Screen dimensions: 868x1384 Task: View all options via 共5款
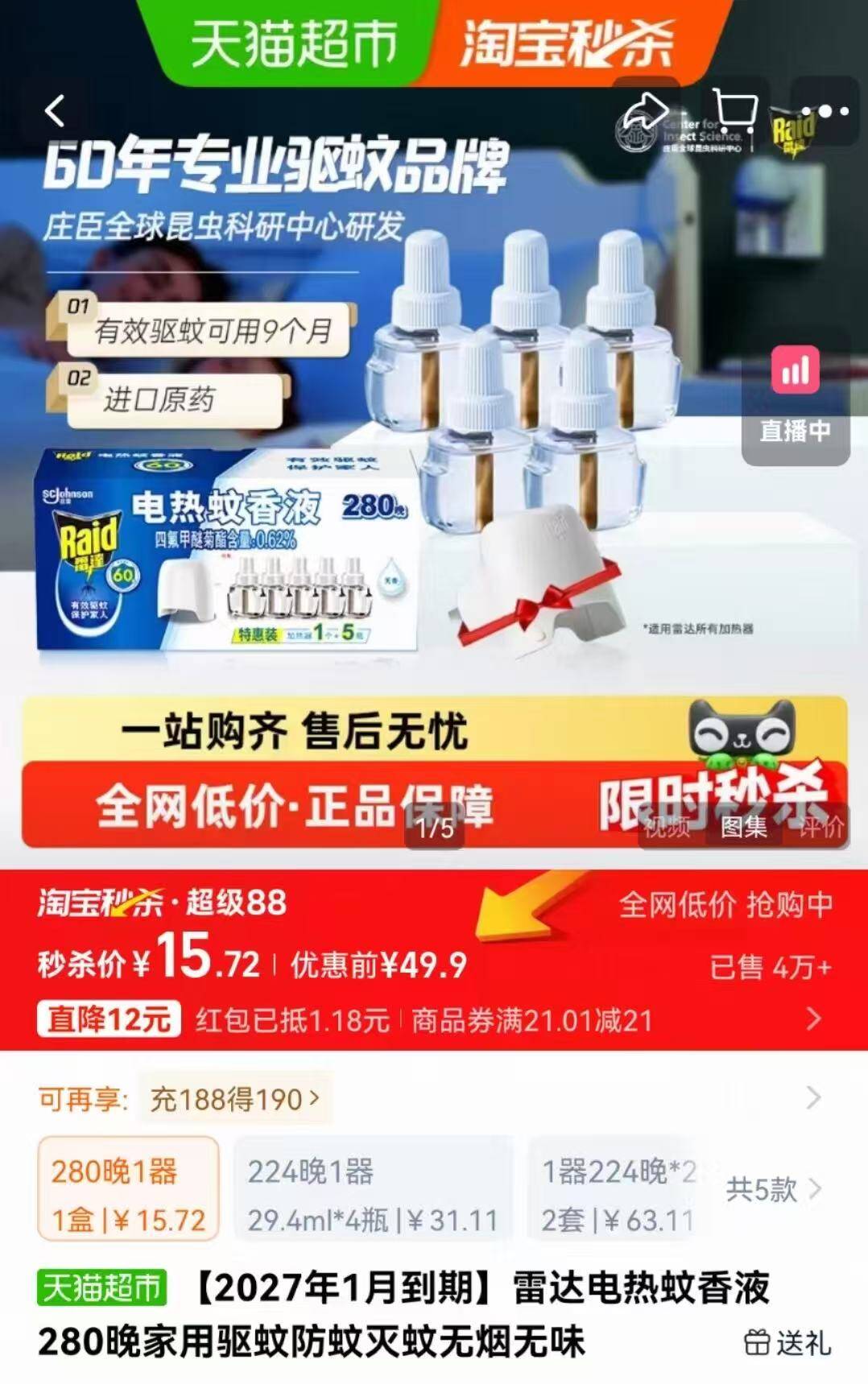(773, 1189)
